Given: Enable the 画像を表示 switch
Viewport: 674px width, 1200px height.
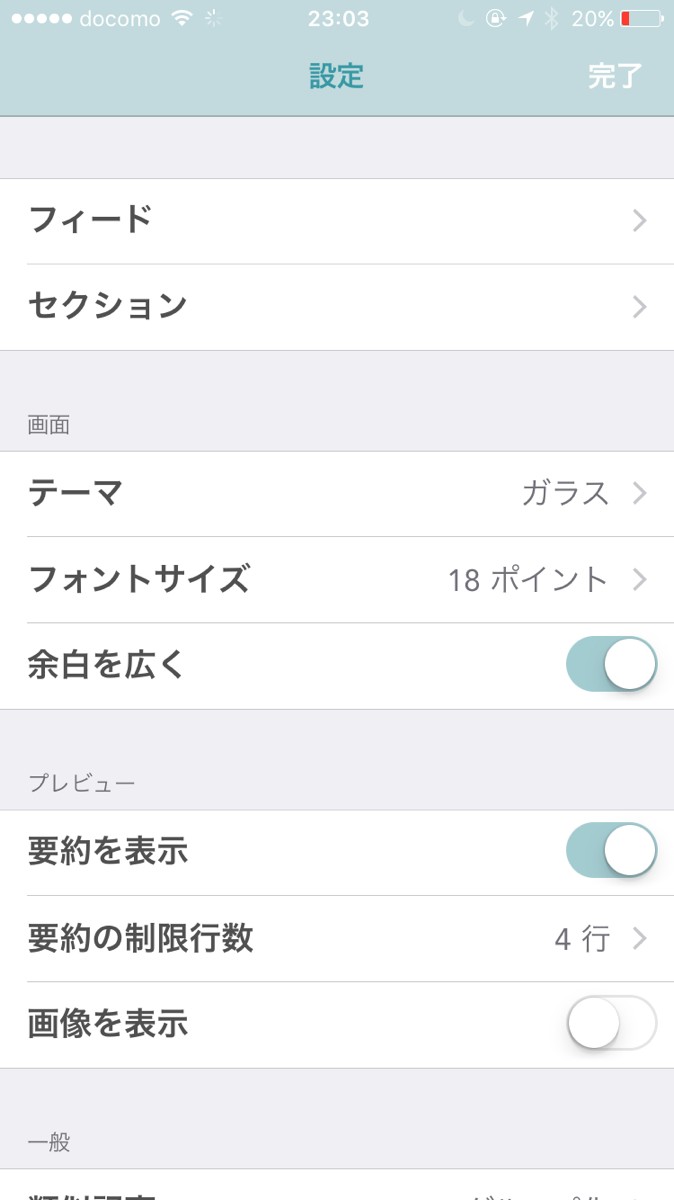Looking at the screenshot, I should (611, 1024).
